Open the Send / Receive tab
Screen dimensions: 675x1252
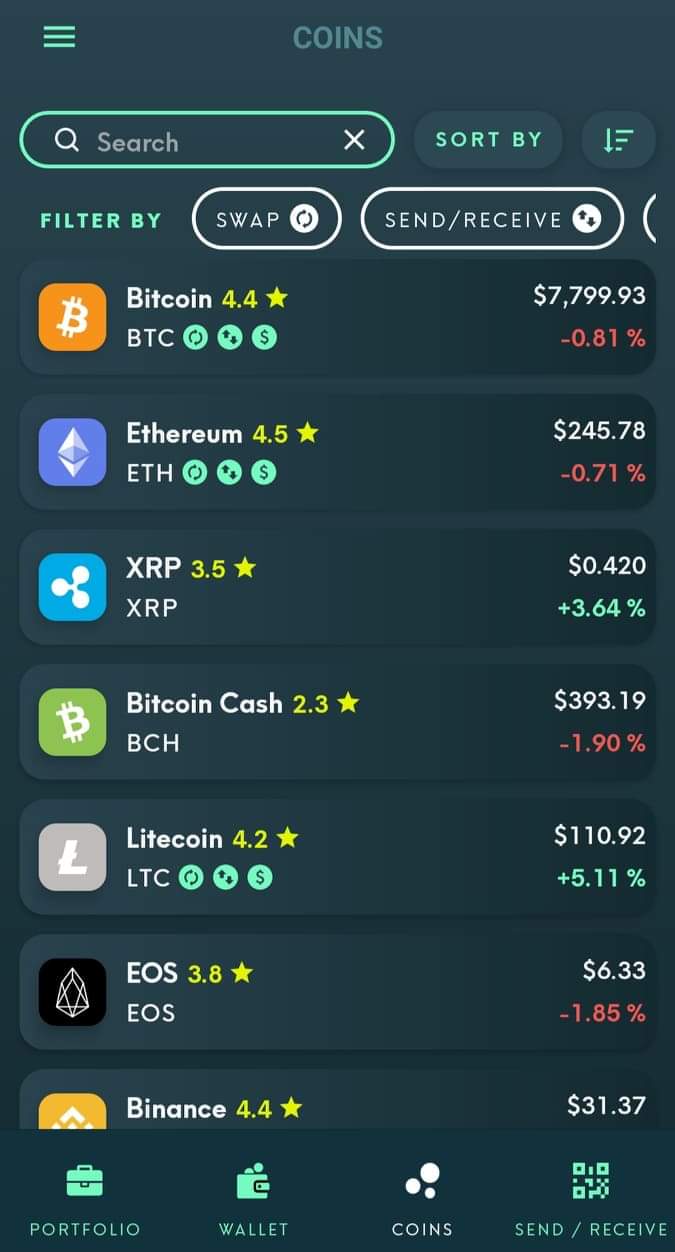point(590,1197)
